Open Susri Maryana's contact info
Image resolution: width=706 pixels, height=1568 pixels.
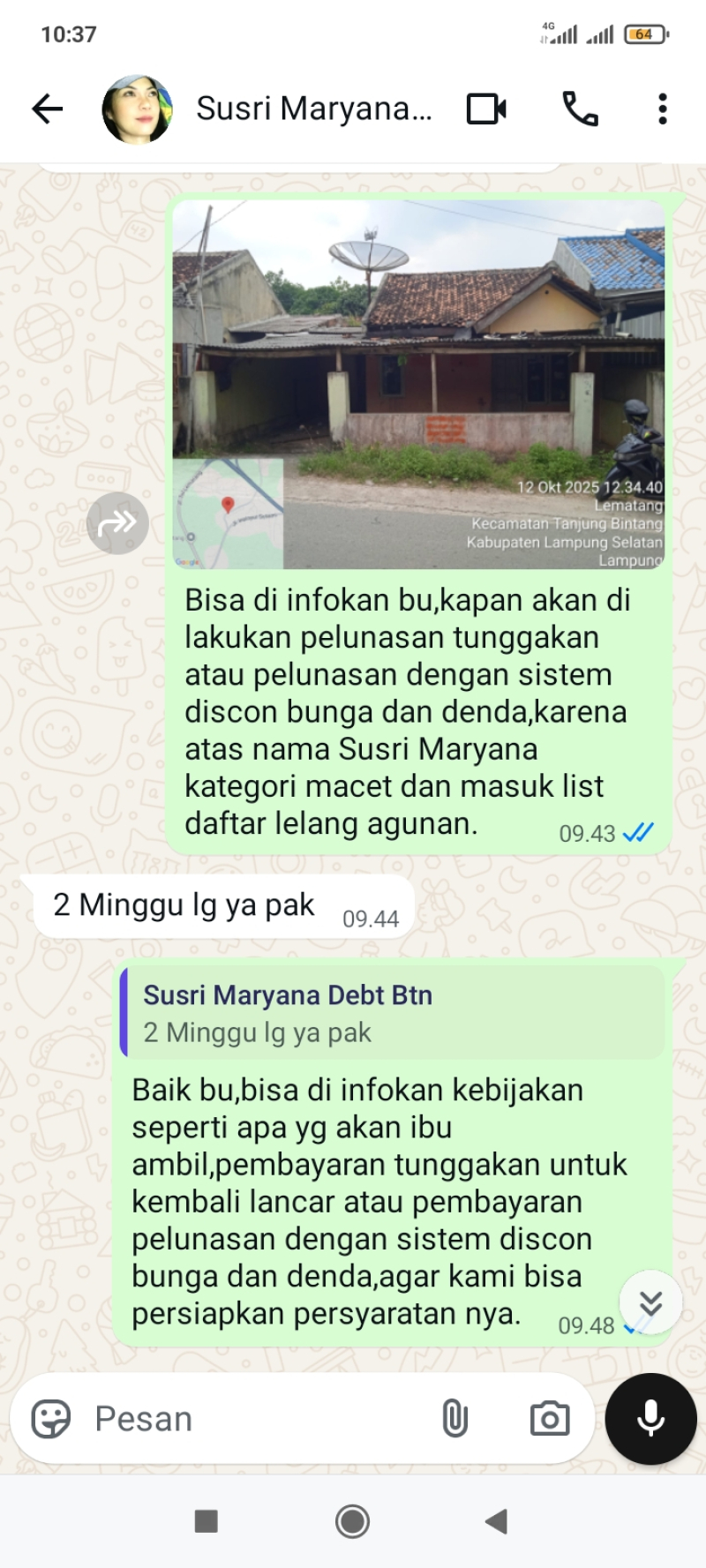313,109
